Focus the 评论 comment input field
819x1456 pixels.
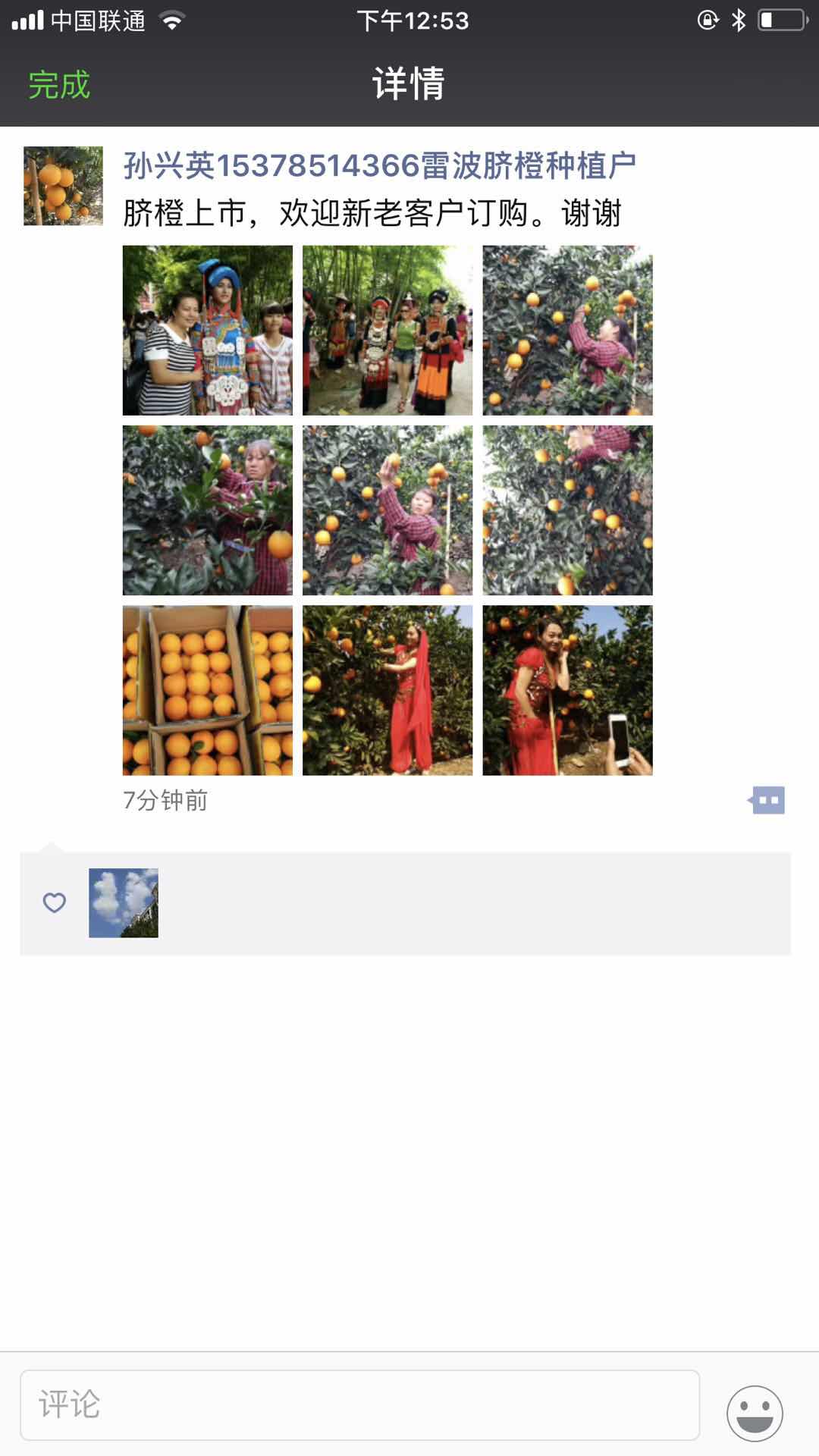click(359, 1404)
